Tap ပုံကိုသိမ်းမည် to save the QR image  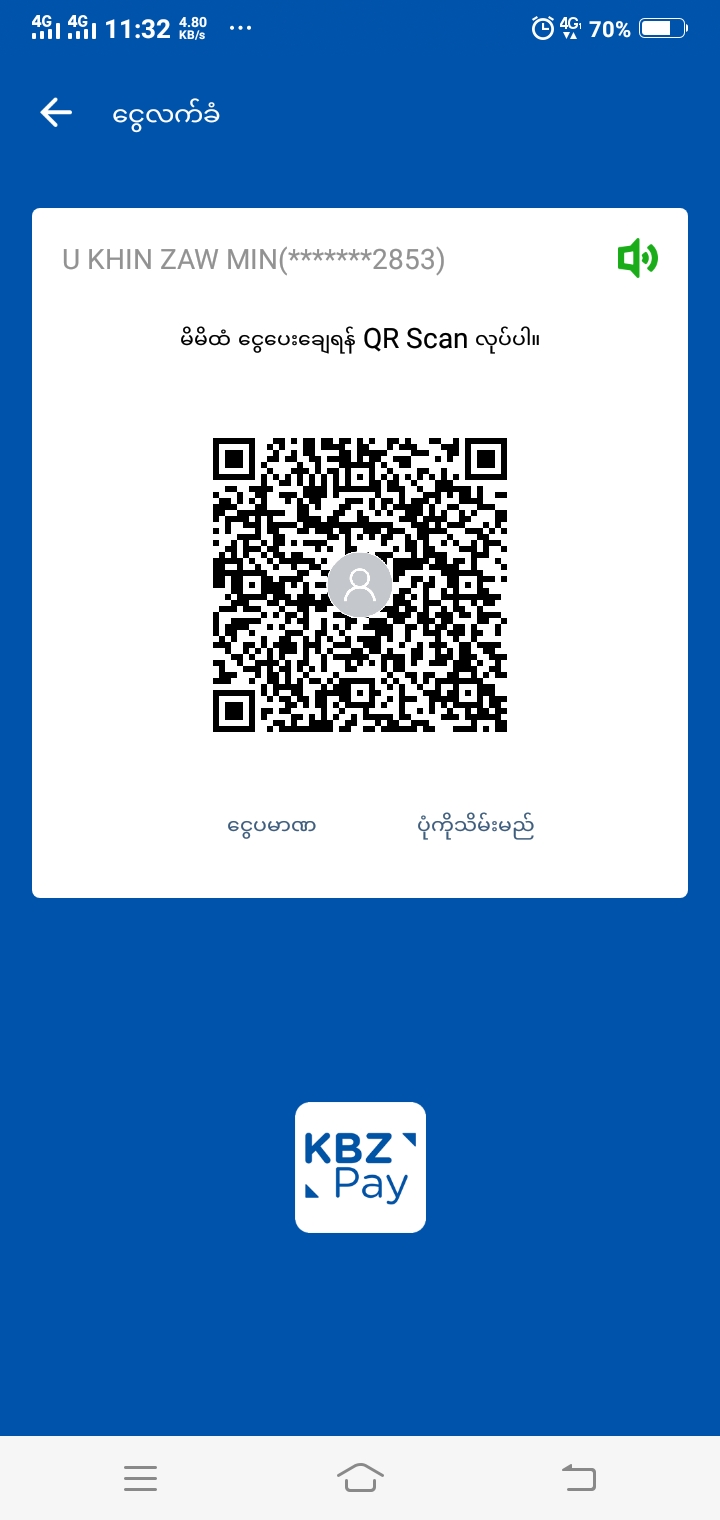(475, 827)
